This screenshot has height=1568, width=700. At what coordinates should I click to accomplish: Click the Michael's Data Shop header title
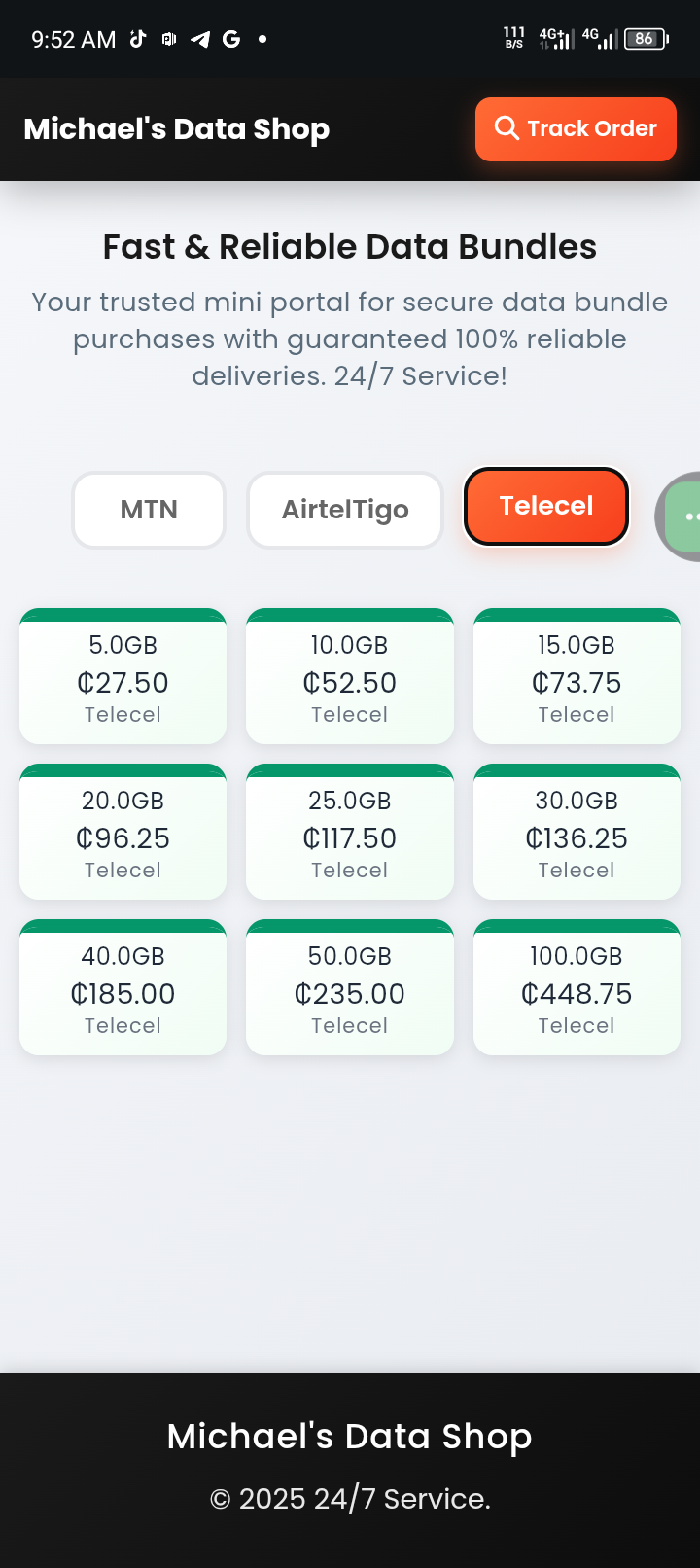tap(176, 127)
